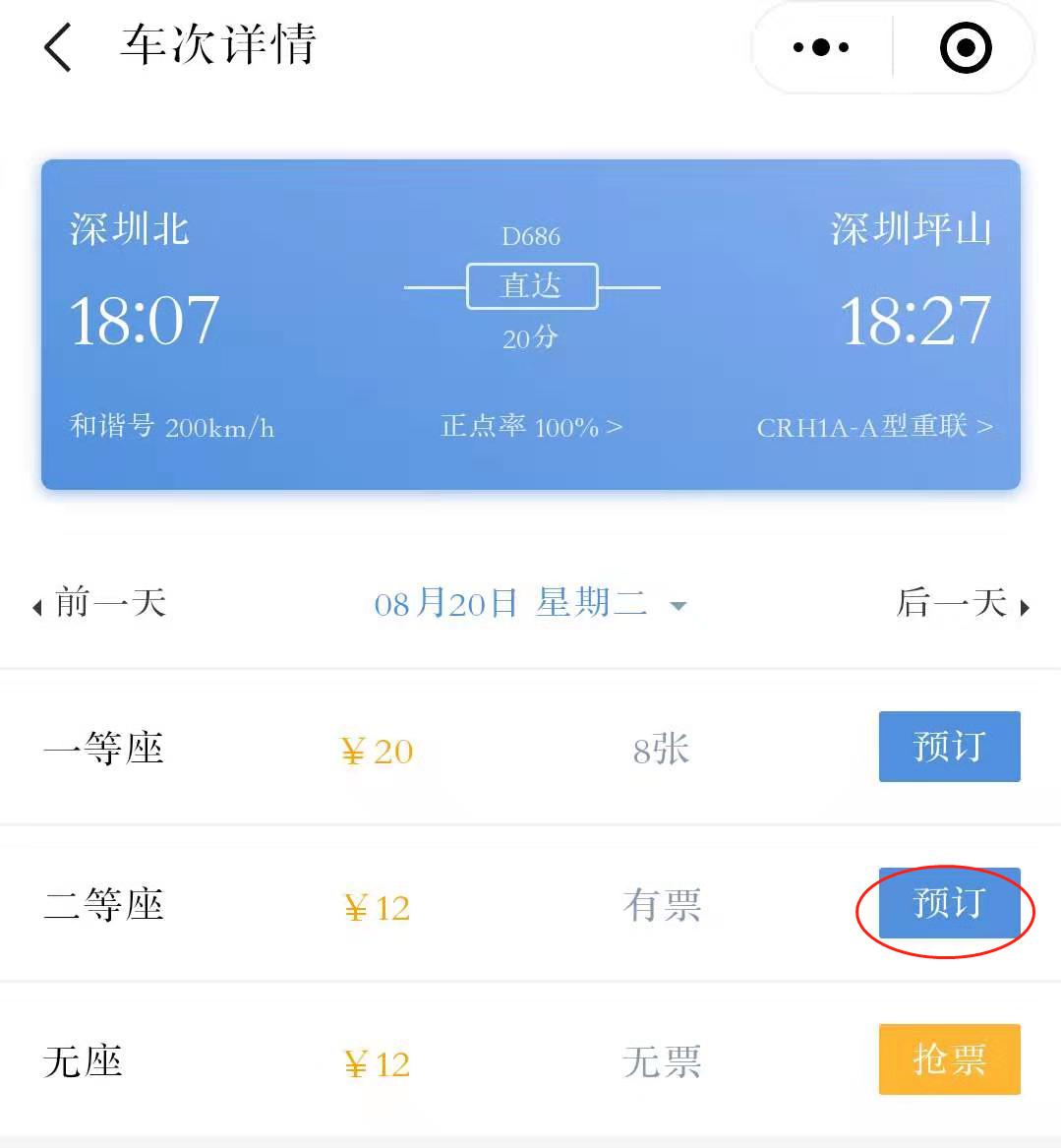Image resolution: width=1061 pixels, height=1148 pixels.
Task: View CRH1A-A型重联 train model details
Action: pyautogui.click(x=875, y=426)
